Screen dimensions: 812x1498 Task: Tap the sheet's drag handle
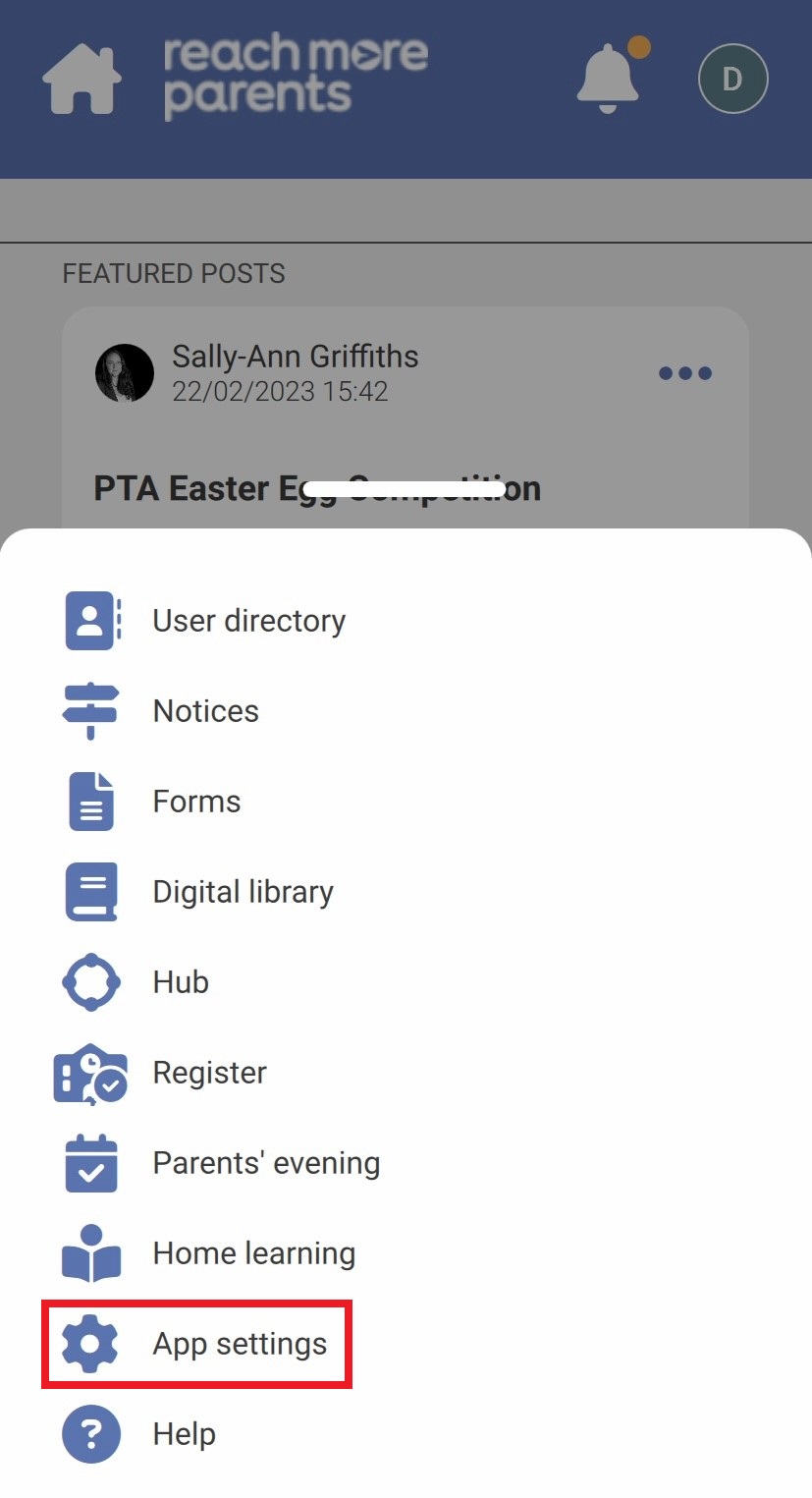pyautogui.click(x=405, y=488)
